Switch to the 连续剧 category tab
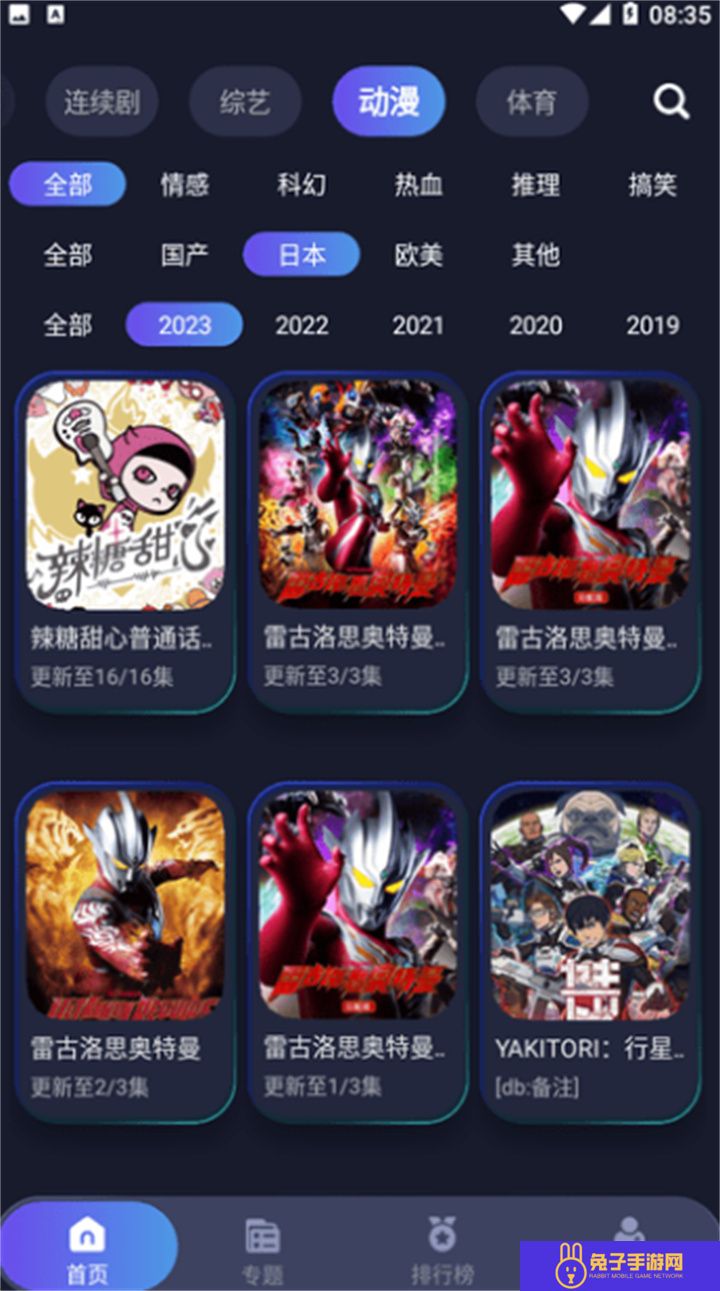The width and height of the screenshot is (720, 1291). [101, 101]
